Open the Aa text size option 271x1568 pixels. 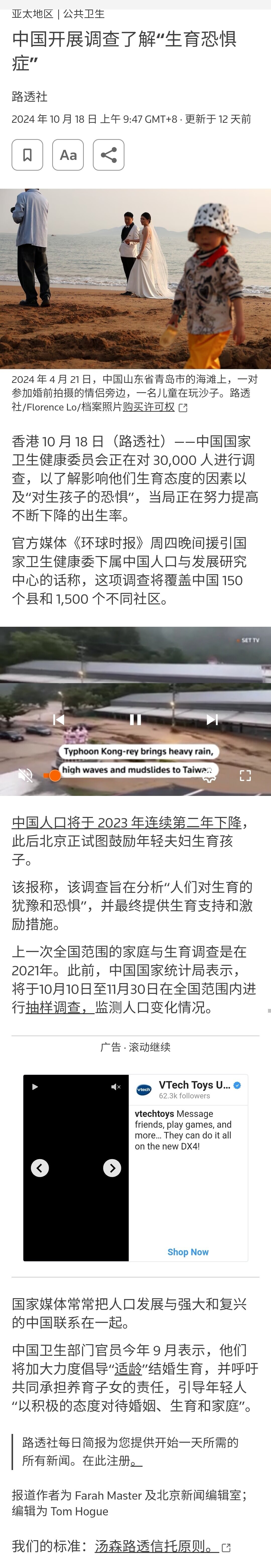point(67,155)
